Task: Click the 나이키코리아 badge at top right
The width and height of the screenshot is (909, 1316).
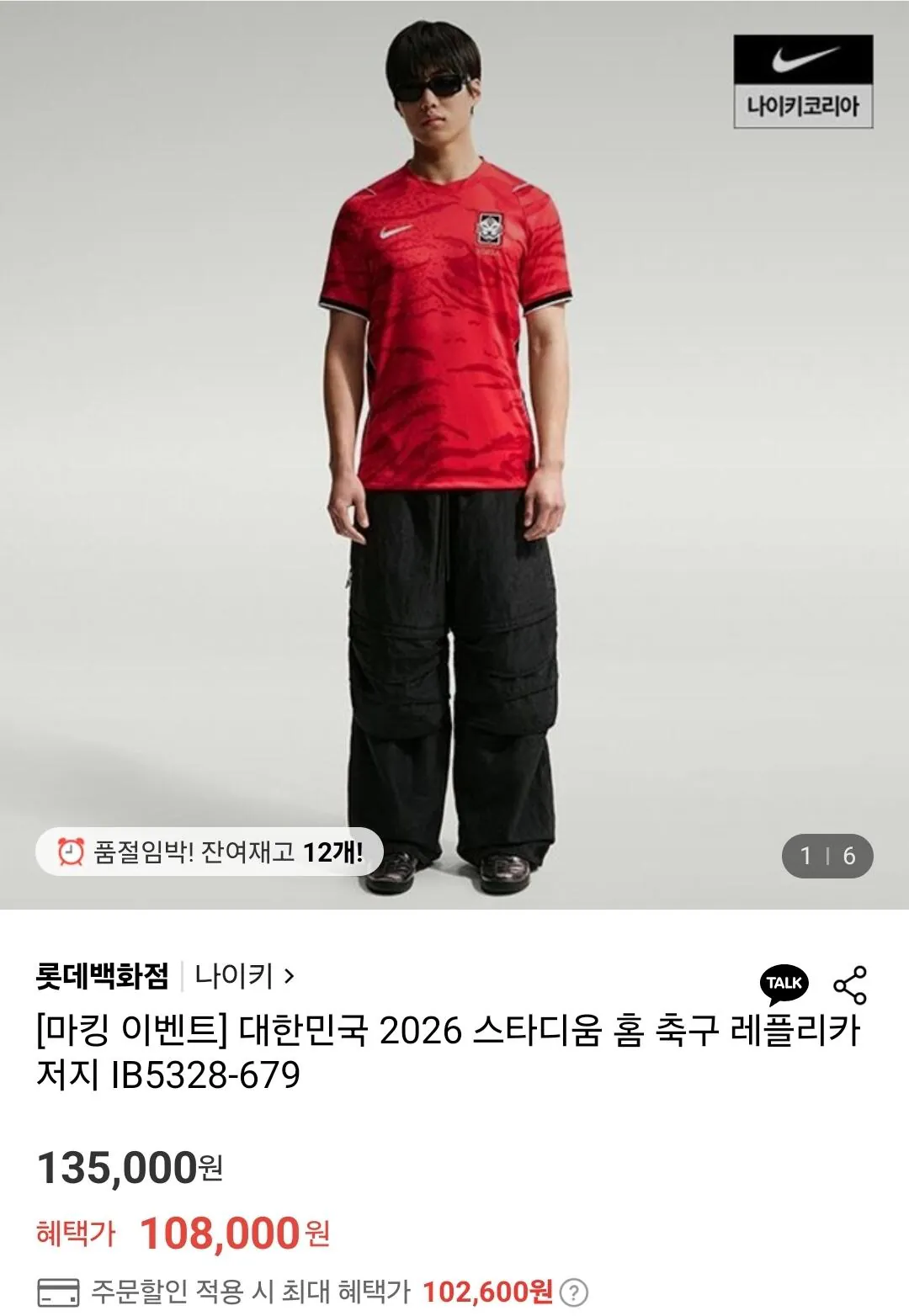Action: [805, 77]
